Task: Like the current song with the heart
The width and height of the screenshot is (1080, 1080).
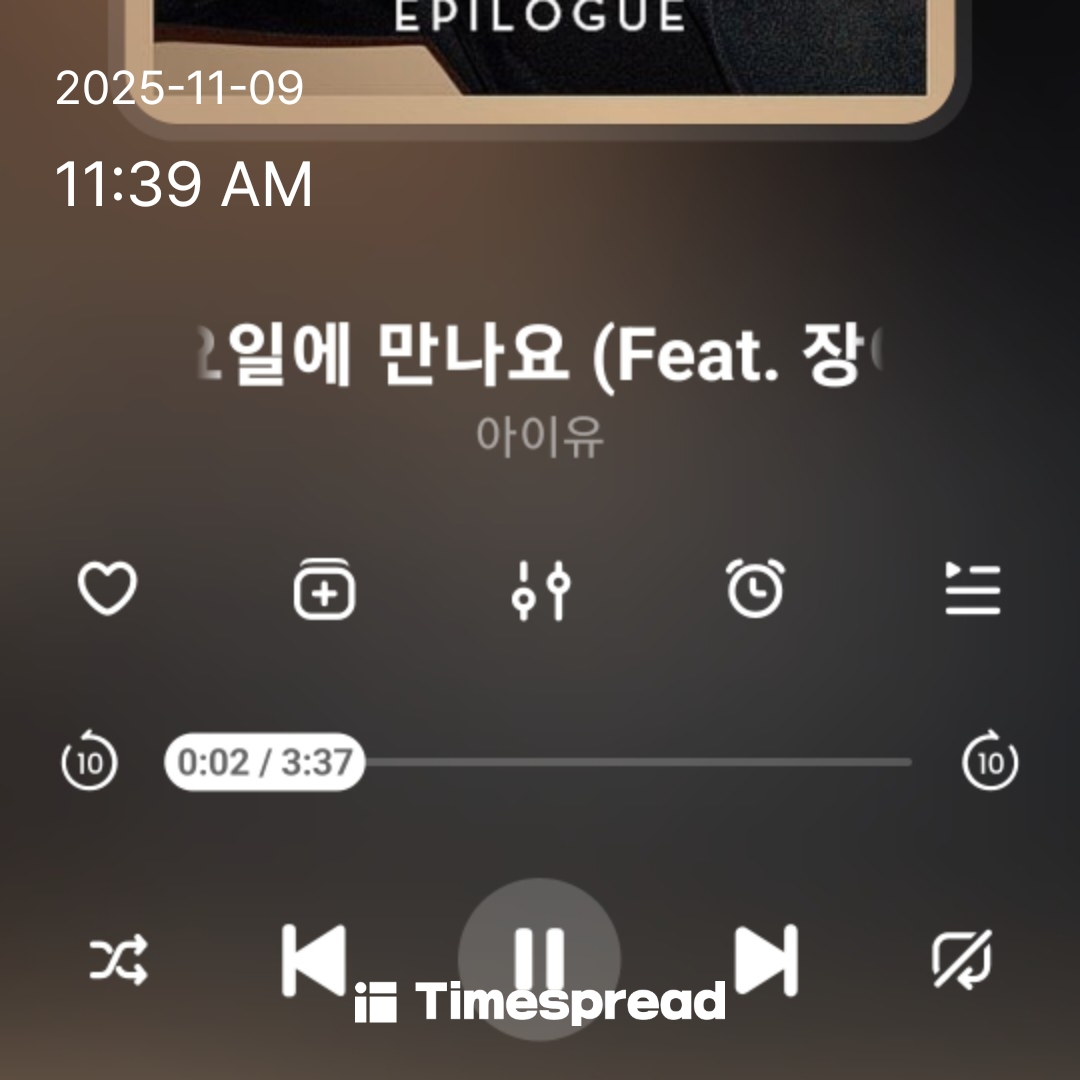Action: click(107, 589)
